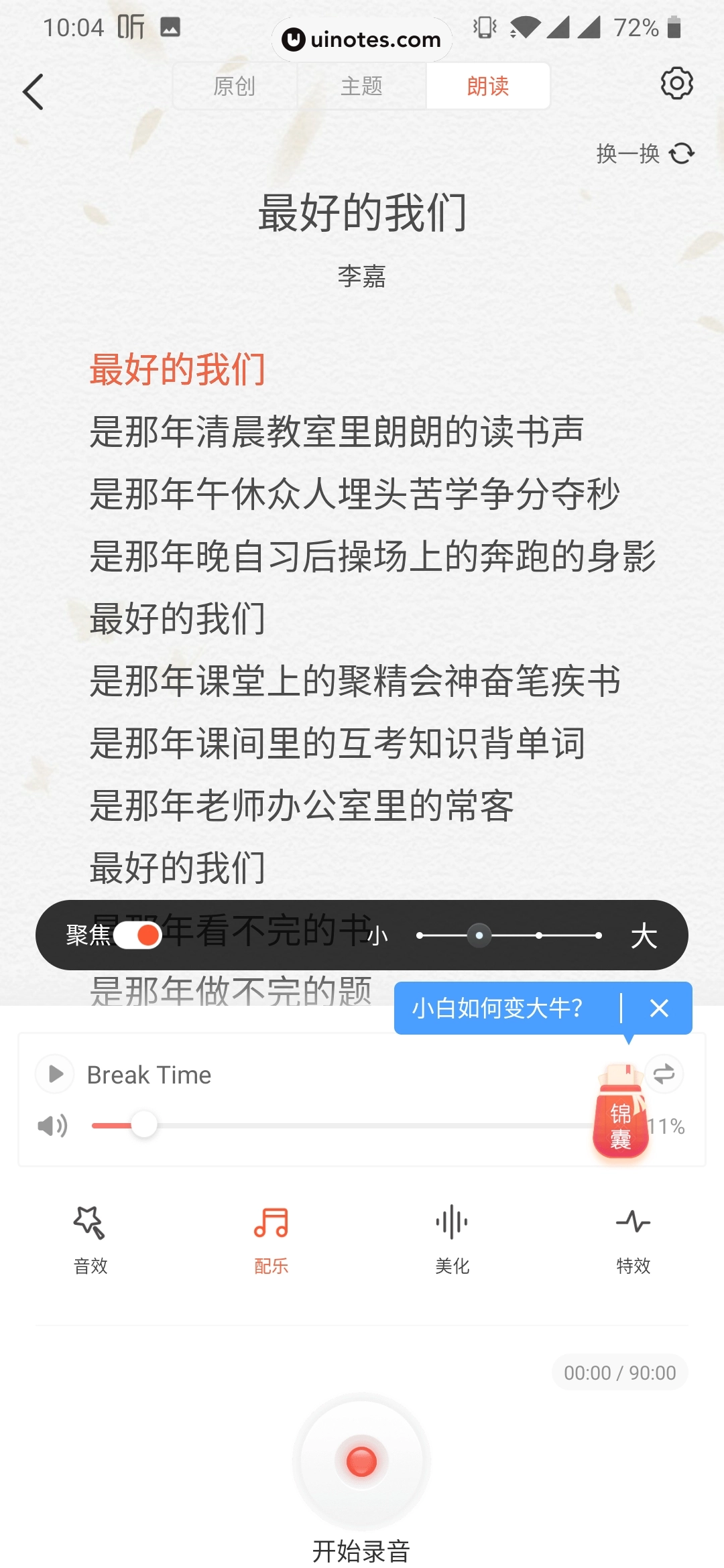Open the settings gear
This screenshot has height=1568, width=724.
point(676,83)
